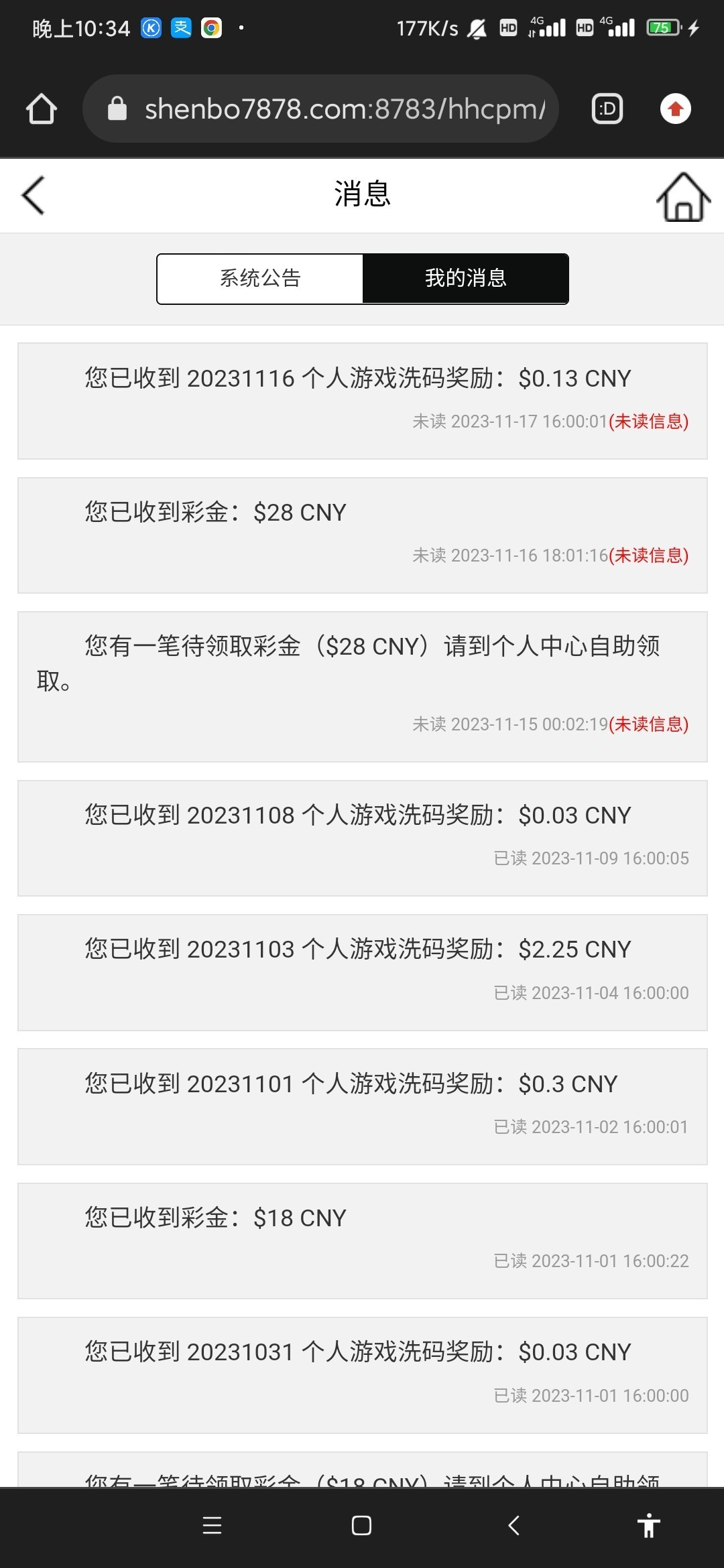This screenshot has height=1568, width=724.
Task: Open the 20231103 洗码奖励 $2.25 message
Action: click(363, 972)
